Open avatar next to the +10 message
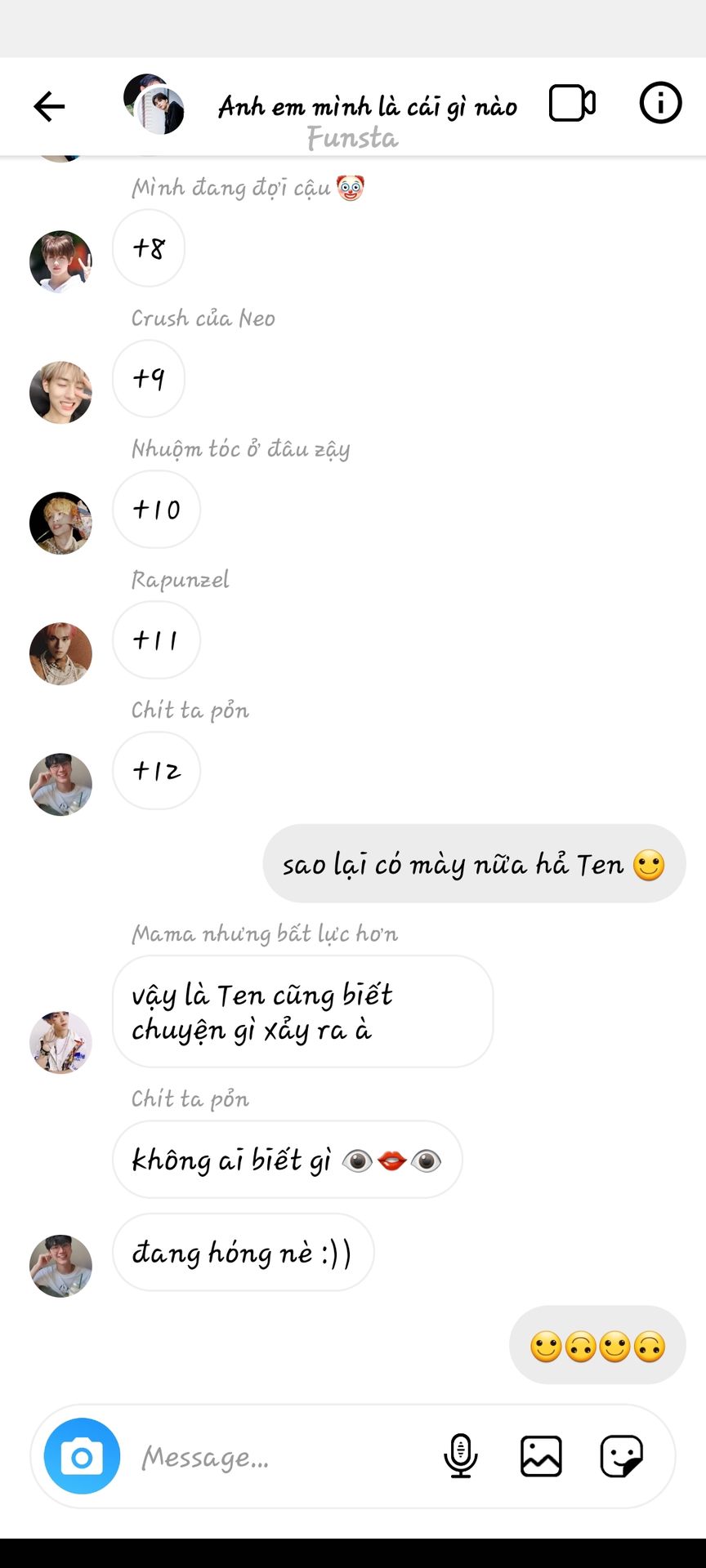This screenshot has height=1568, width=706. [60, 523]
